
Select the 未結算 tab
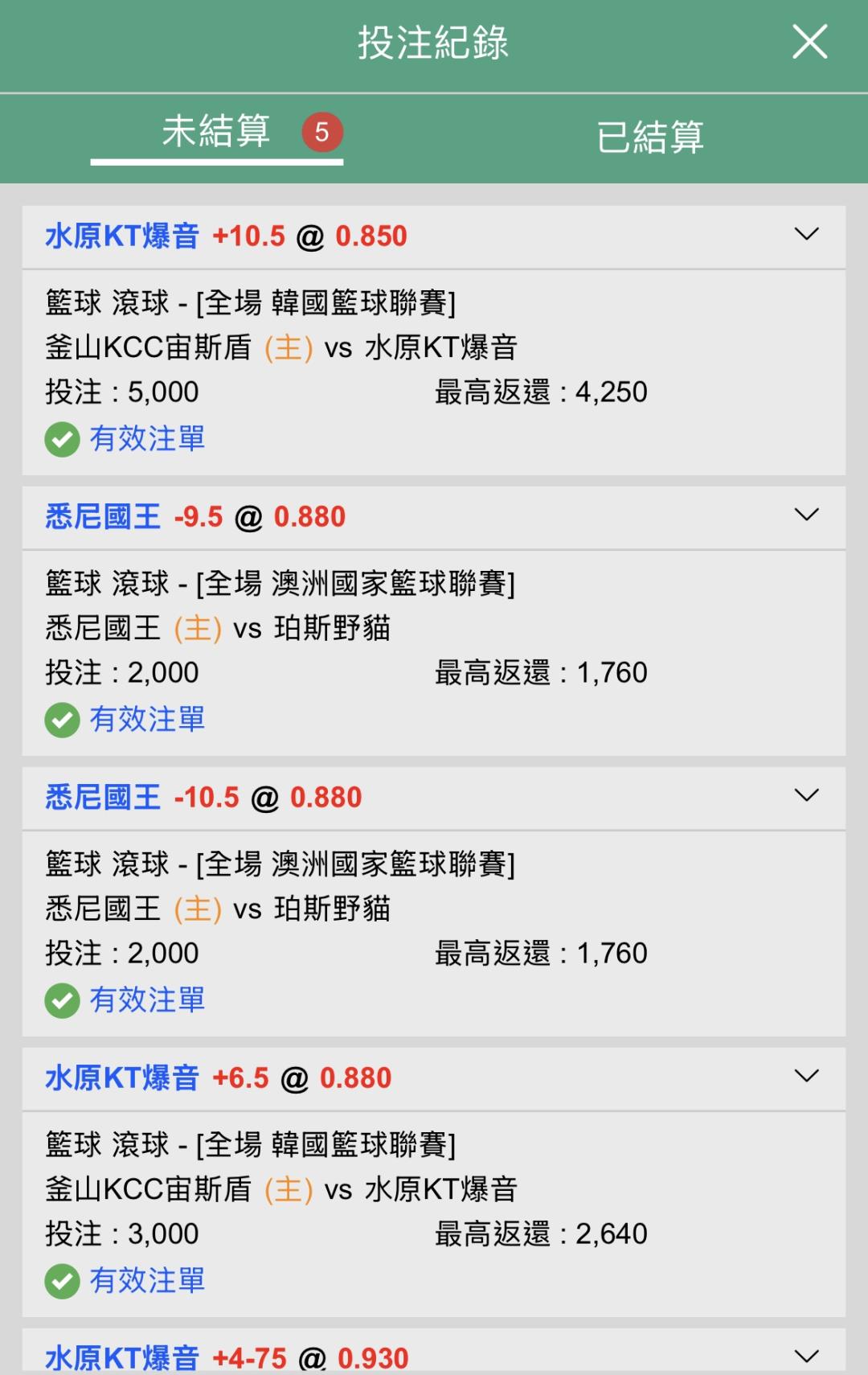(216, 132)
